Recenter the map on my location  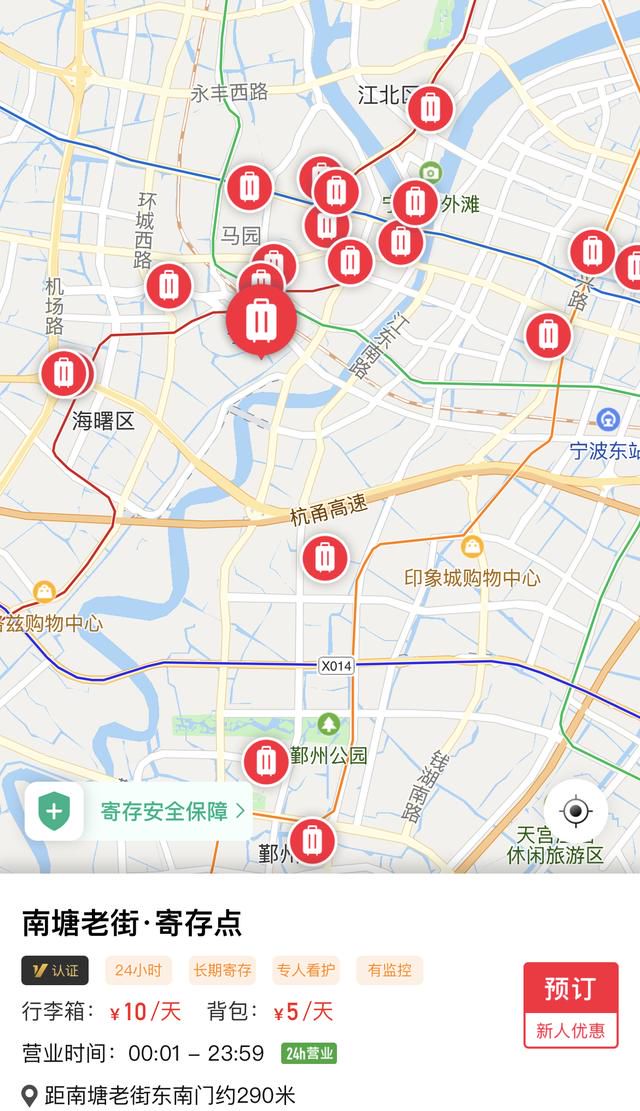(576, 811)
